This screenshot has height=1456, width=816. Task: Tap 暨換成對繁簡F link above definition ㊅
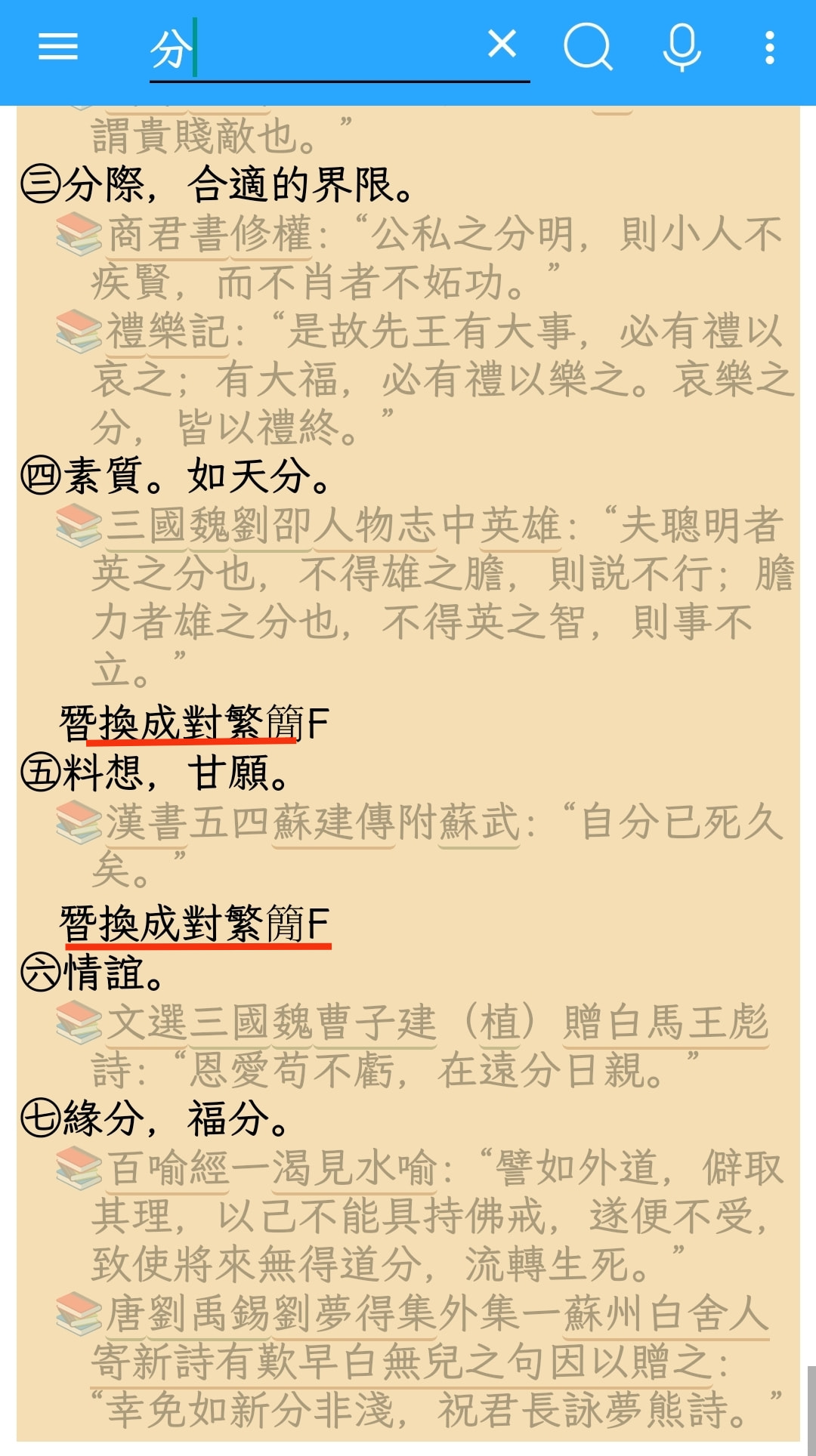point(193,924)
